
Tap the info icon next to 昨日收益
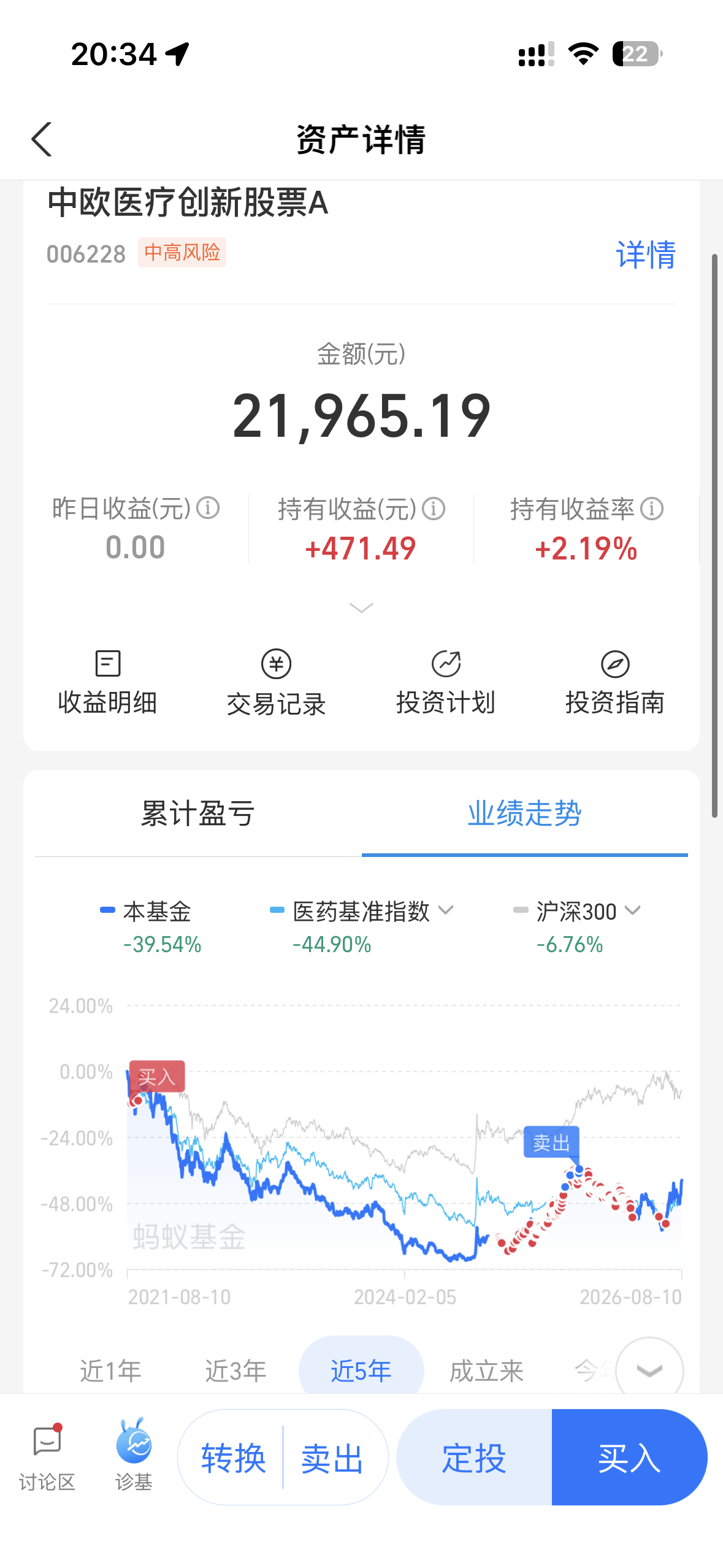(208, 508)
